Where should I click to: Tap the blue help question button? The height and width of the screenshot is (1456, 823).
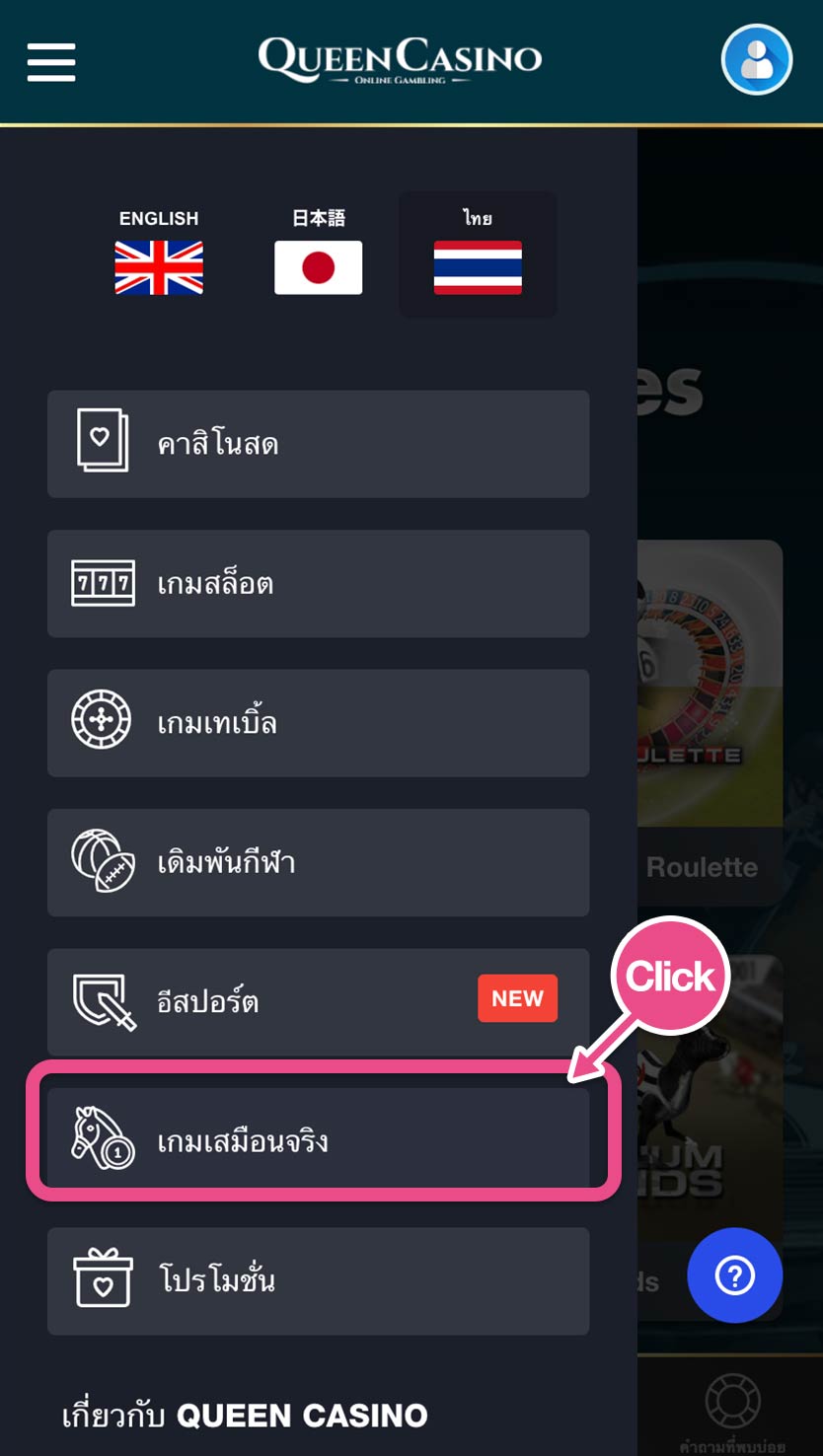735,1275
